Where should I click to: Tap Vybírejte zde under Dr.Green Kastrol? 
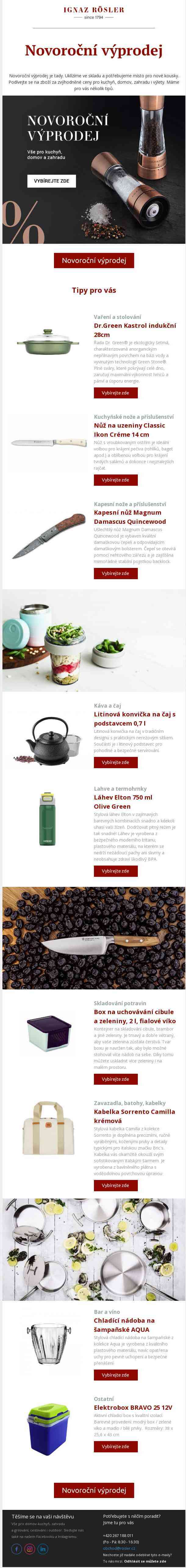tap(115, 393)
